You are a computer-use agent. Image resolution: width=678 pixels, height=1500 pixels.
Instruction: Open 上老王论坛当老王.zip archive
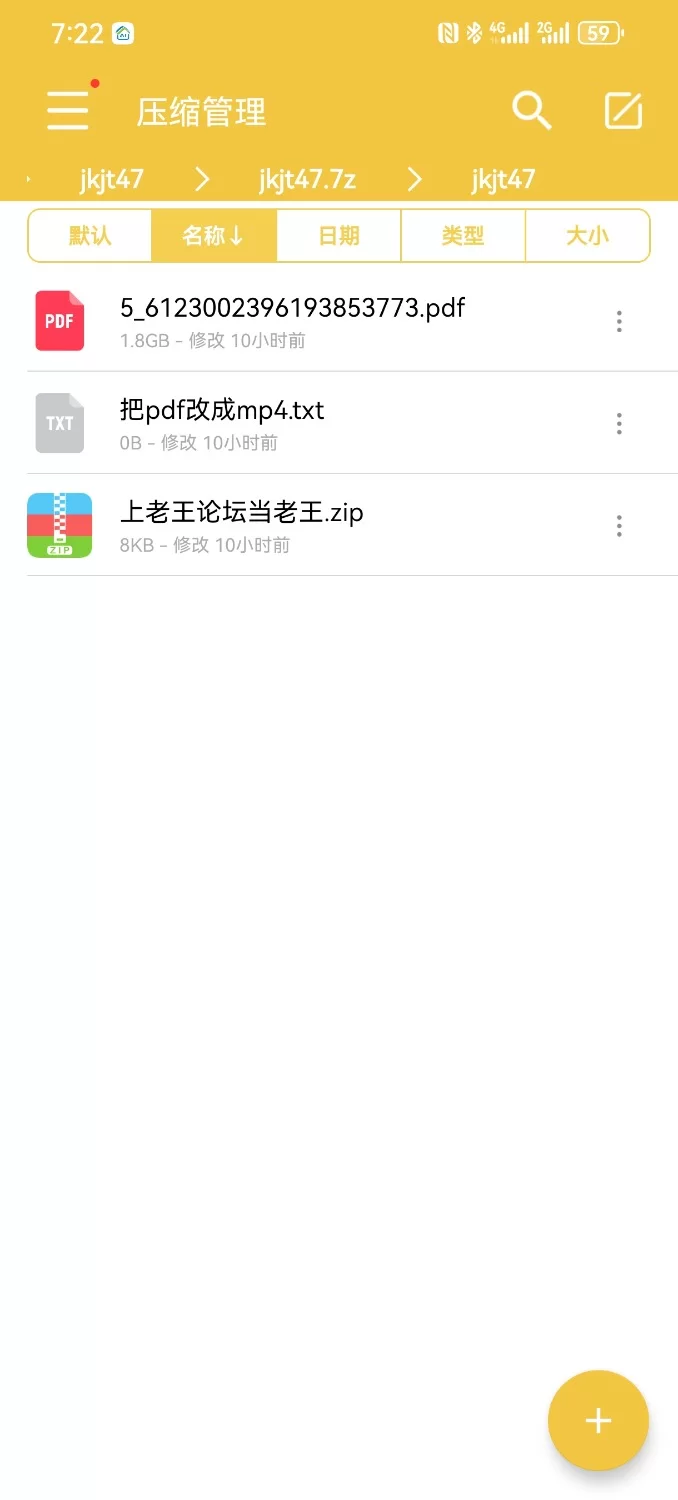[x=241, y=524]
